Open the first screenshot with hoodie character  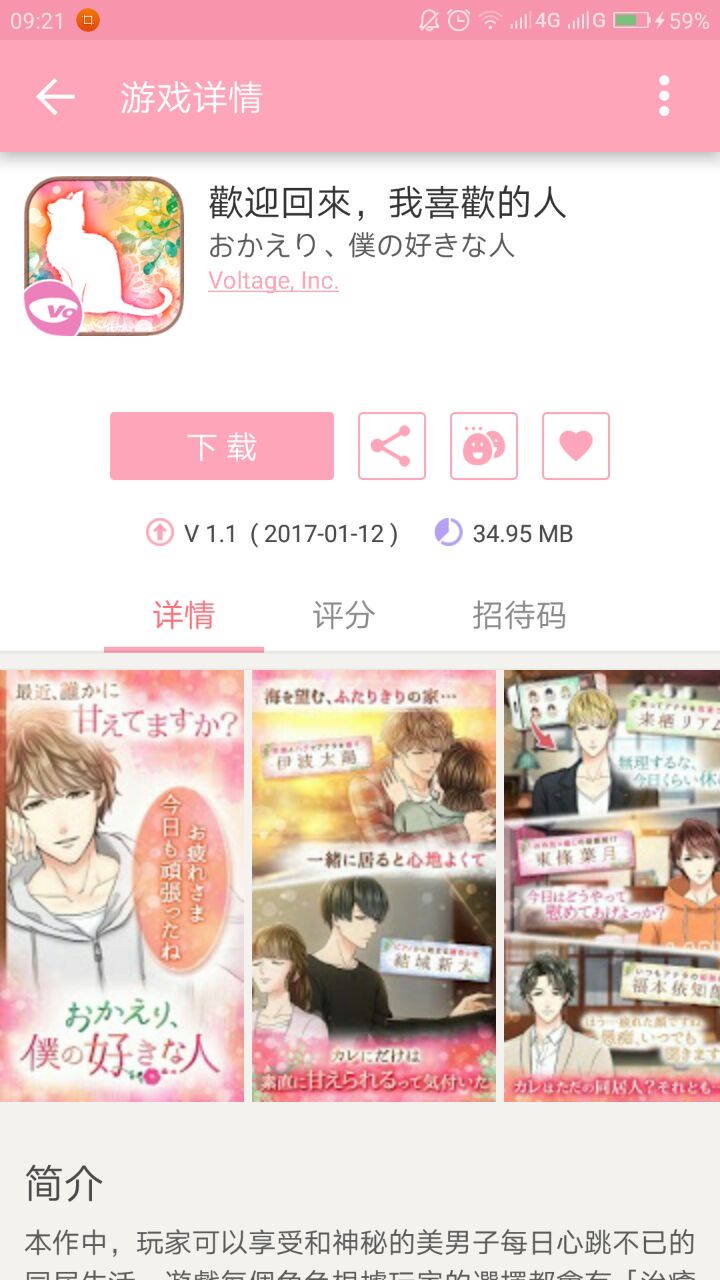click(x=122, y=886)
